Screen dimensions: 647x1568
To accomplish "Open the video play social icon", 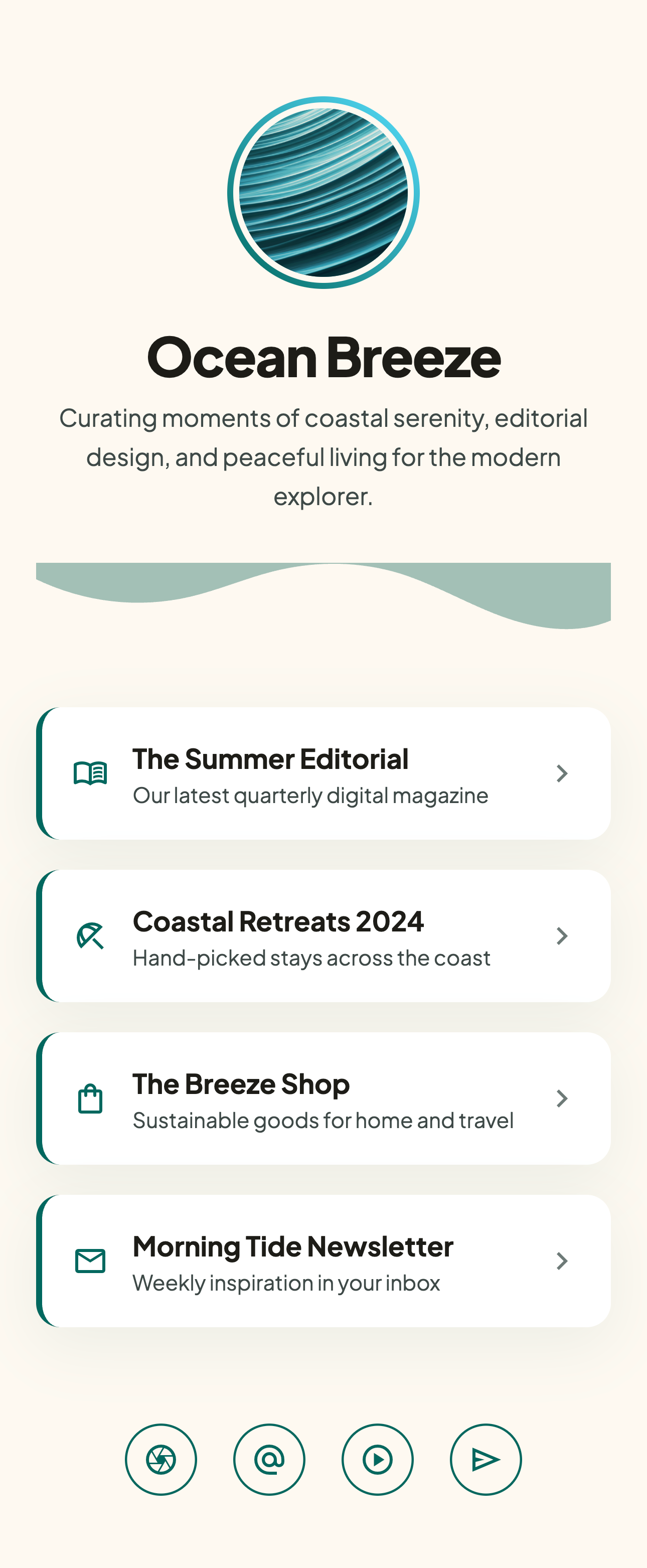I will [x=377, y=1459].
